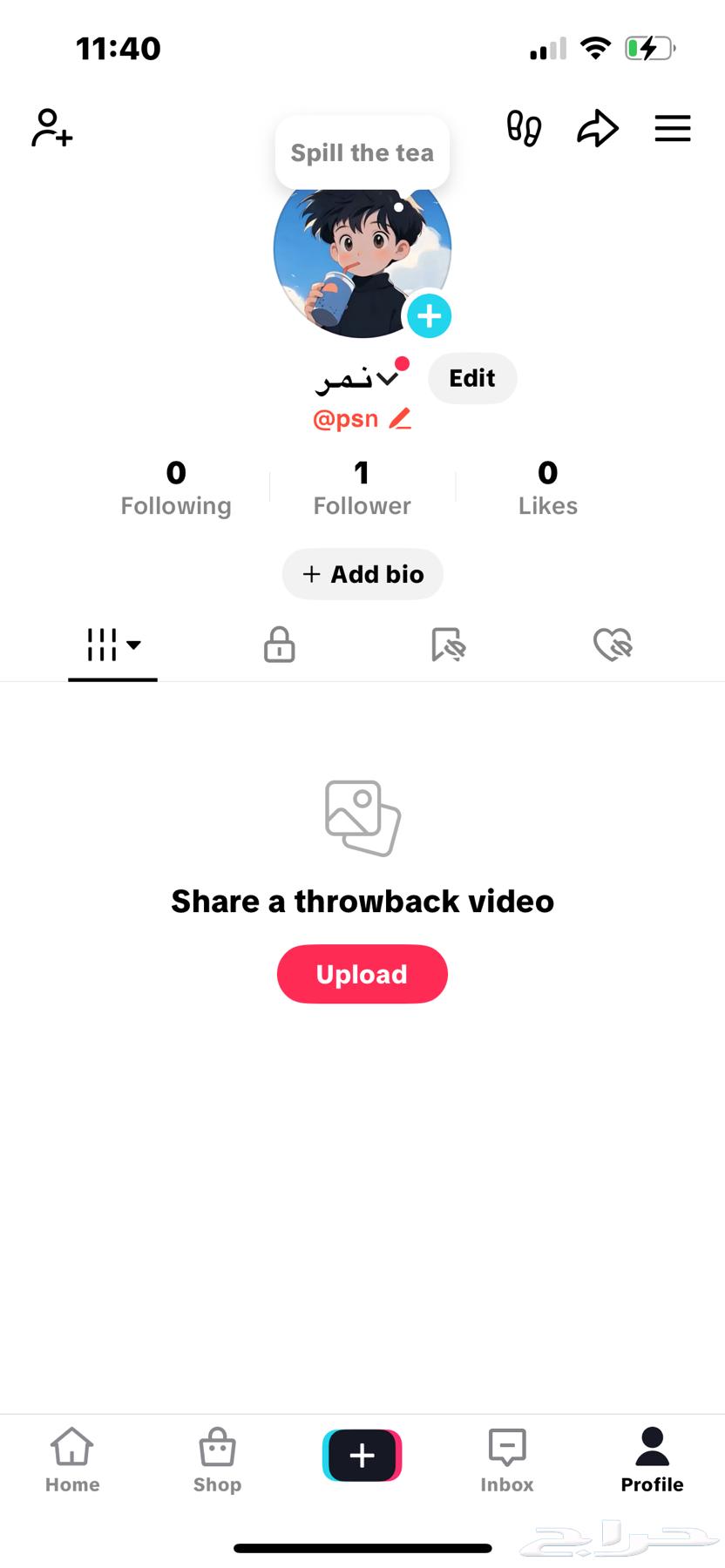Image resolution: width=725 pixels, height=1568 pixels.
Task: View the Follower count
Action: (x=362, y=485)
